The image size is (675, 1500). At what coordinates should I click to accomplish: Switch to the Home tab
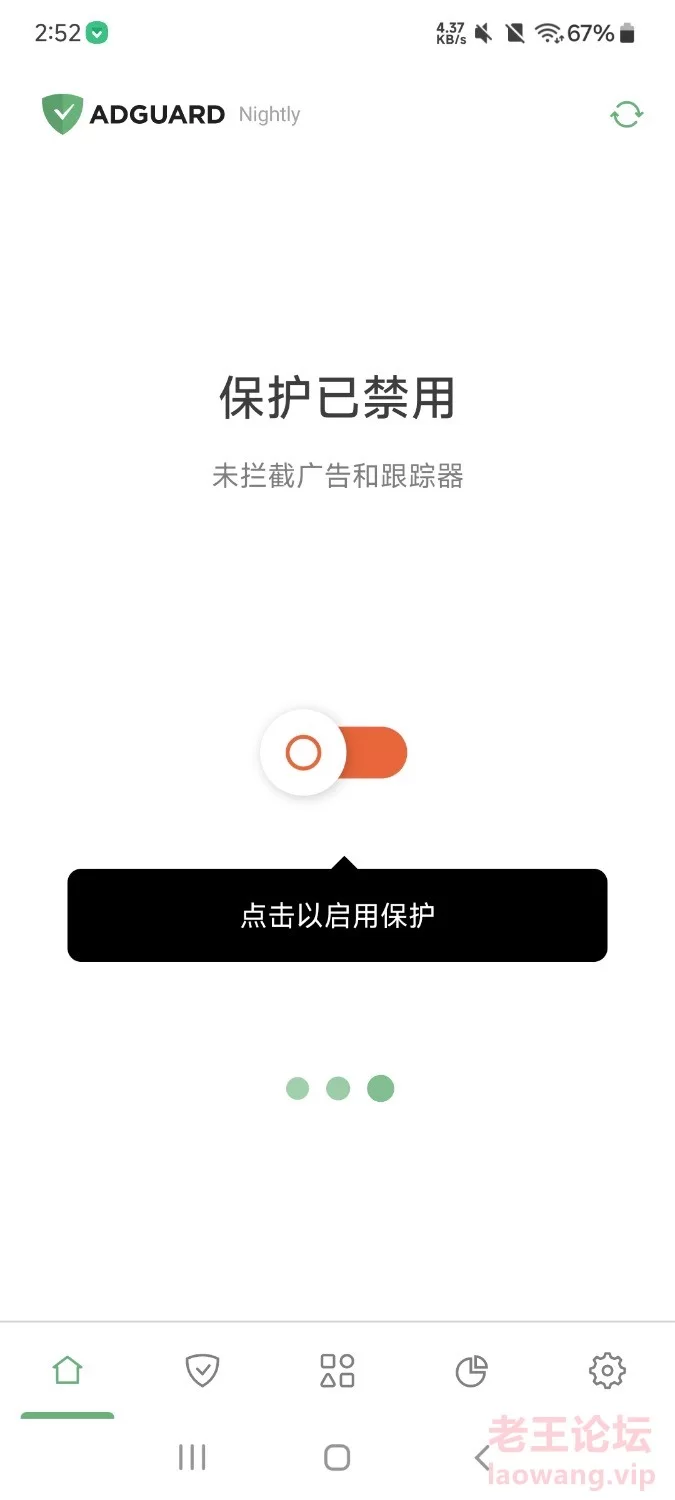pyautogui.click(x=67, y=1370)
